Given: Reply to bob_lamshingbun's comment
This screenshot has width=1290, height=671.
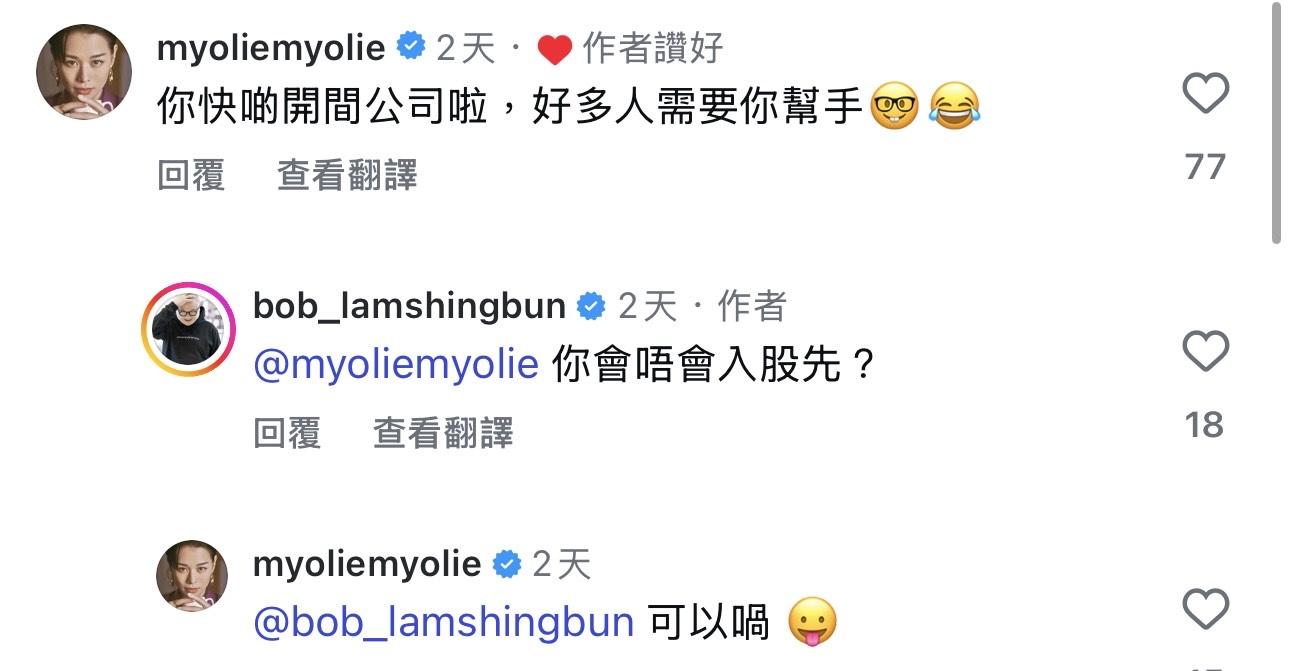Looking at the screenshot, I should 287,433.
